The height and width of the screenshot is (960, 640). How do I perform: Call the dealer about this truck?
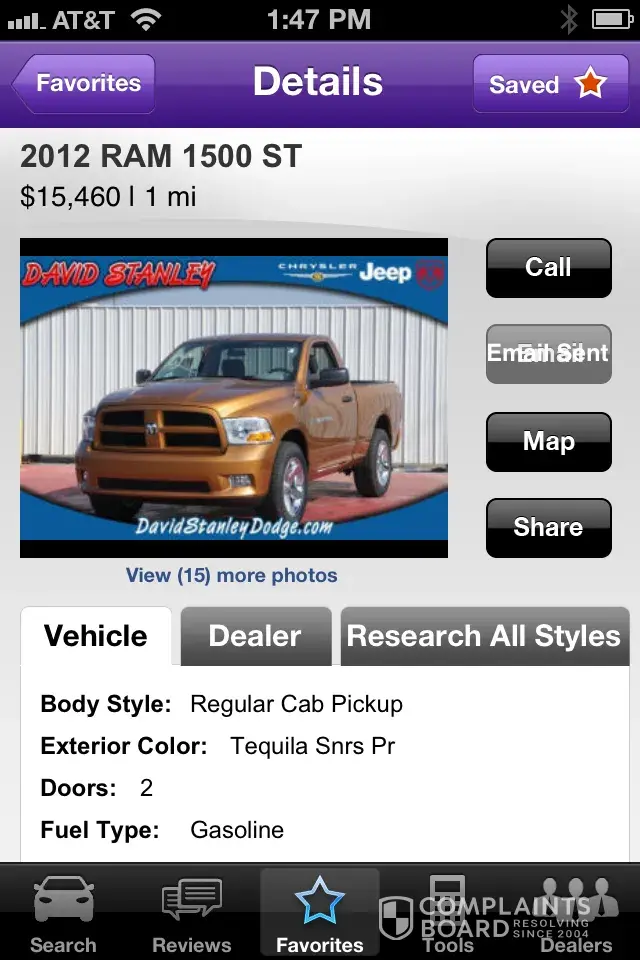coord(548,268)
